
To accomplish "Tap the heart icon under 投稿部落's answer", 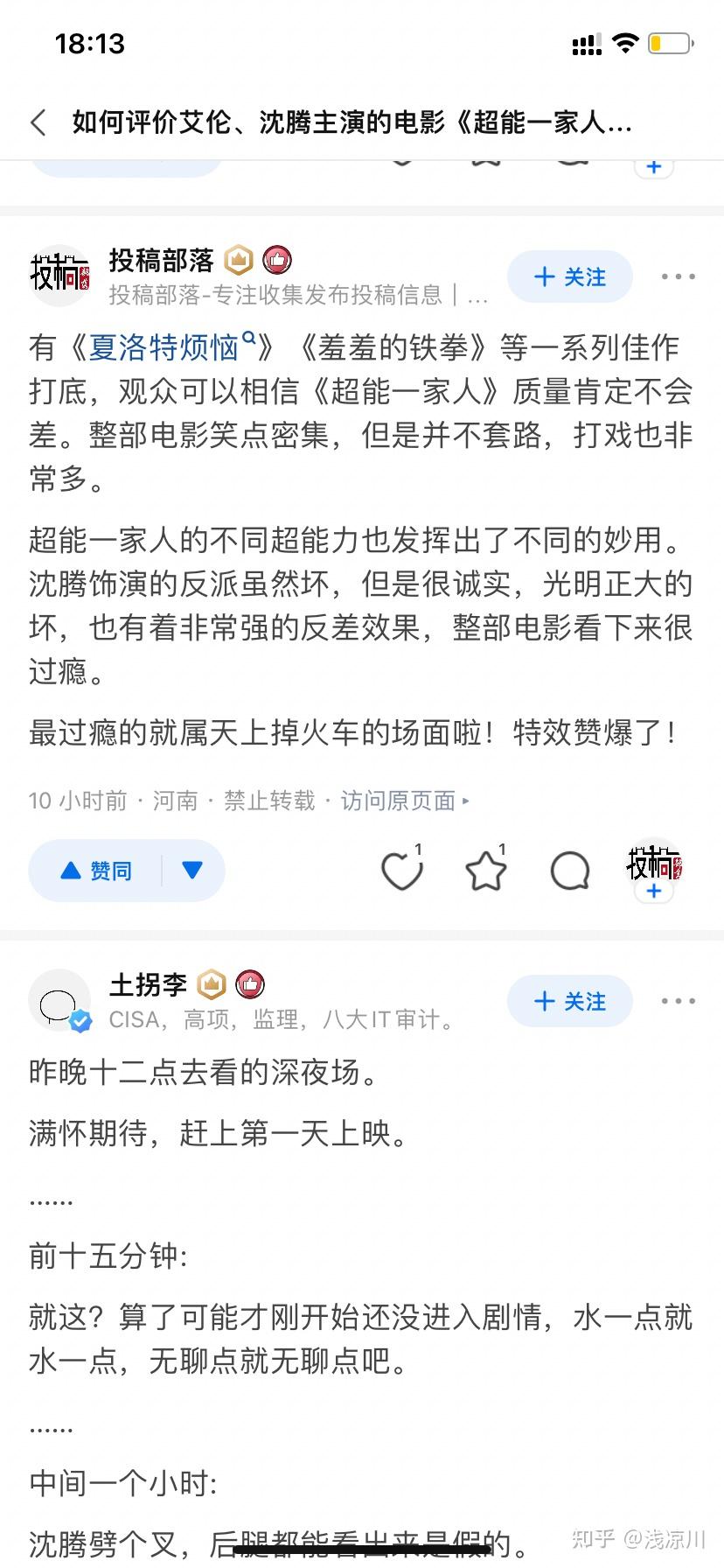I will click(402, 870).
